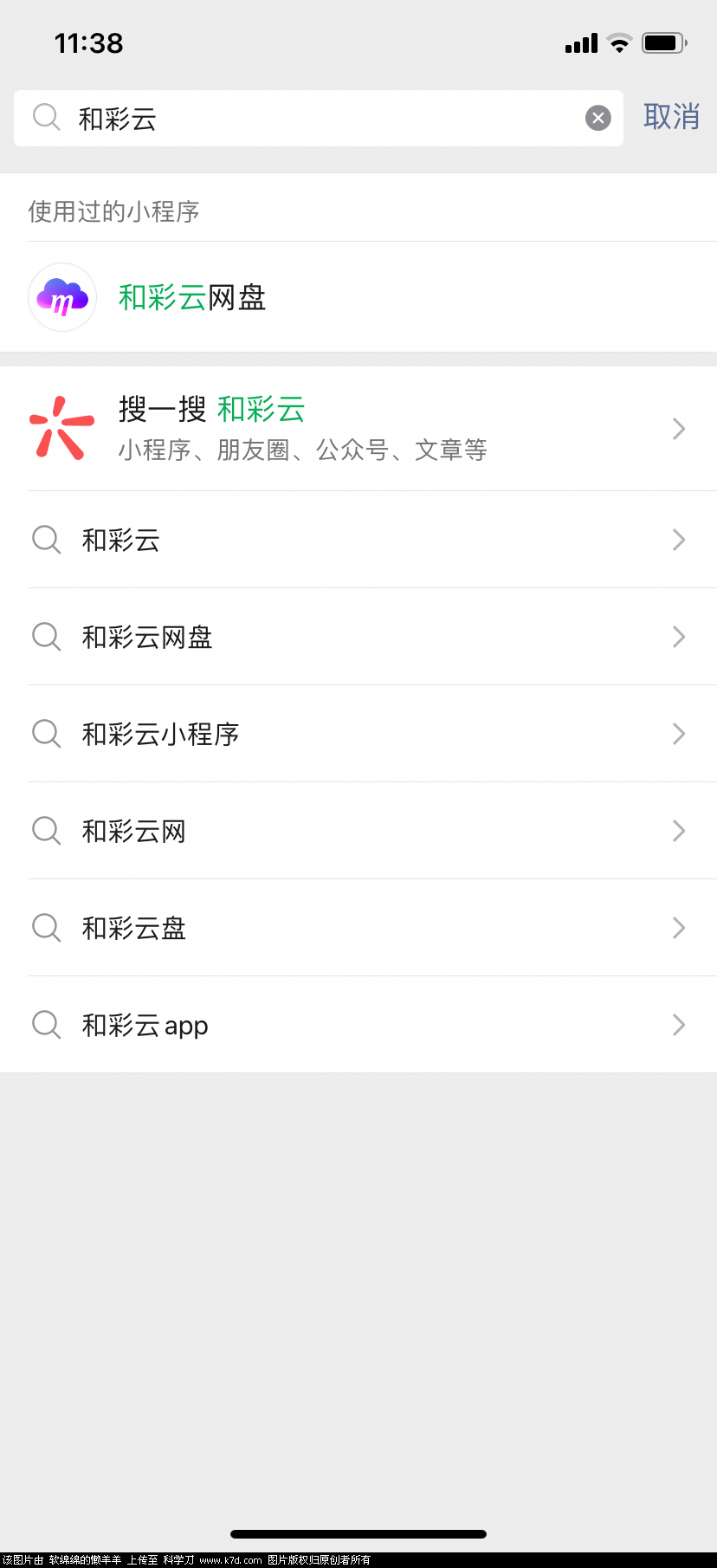This screenshot has height=1568, width=717.
Task: Tap the 取消 cancel button
Action: pos(671,117)
